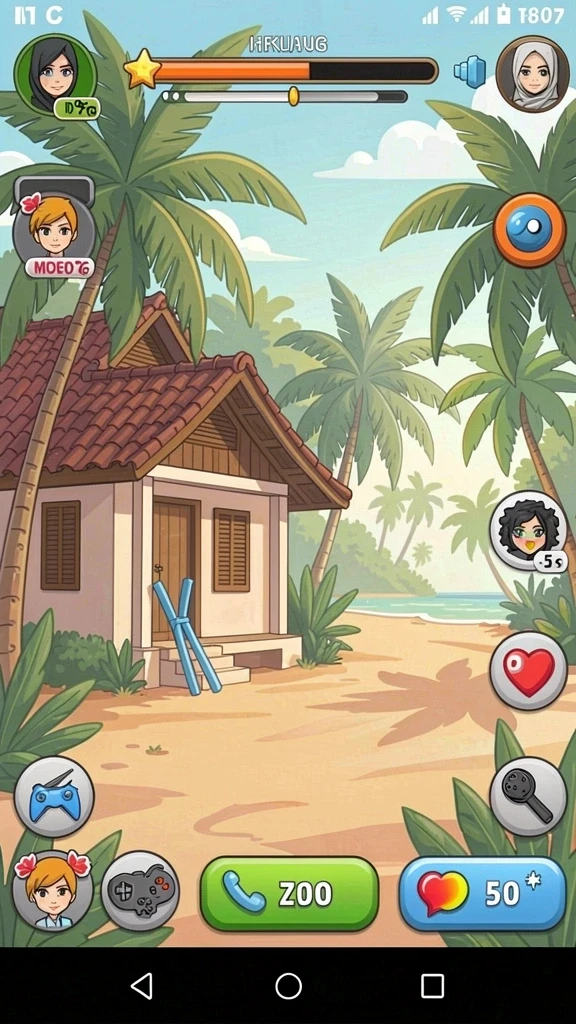Tap the blue hearts 50 button

tap(483, 893)
